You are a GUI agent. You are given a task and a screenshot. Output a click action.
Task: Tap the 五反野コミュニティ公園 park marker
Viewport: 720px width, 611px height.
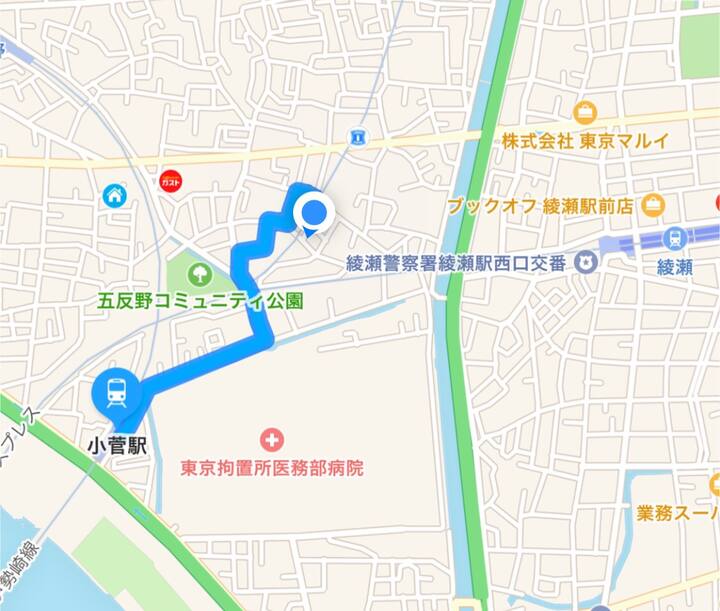198,271
